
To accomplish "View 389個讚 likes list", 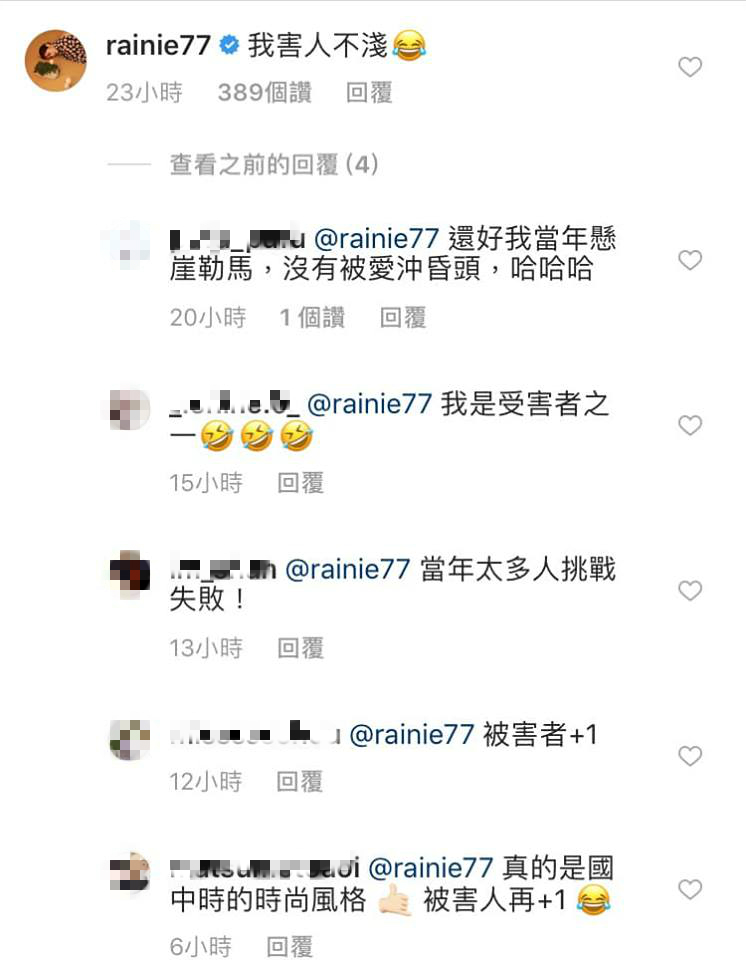I will coord(264,93).
